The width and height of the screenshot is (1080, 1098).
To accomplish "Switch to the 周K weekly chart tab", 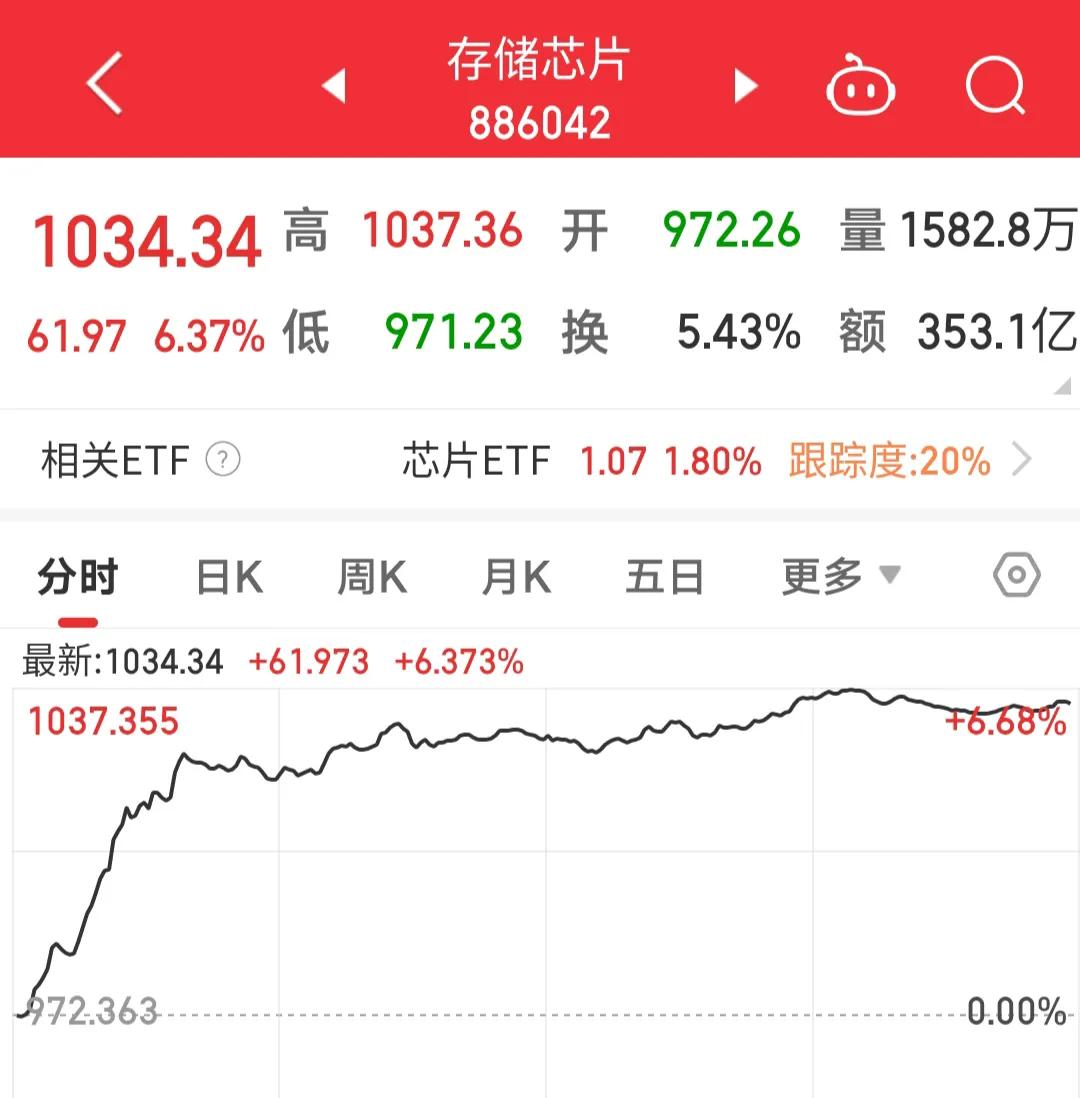I will point(371,575).
